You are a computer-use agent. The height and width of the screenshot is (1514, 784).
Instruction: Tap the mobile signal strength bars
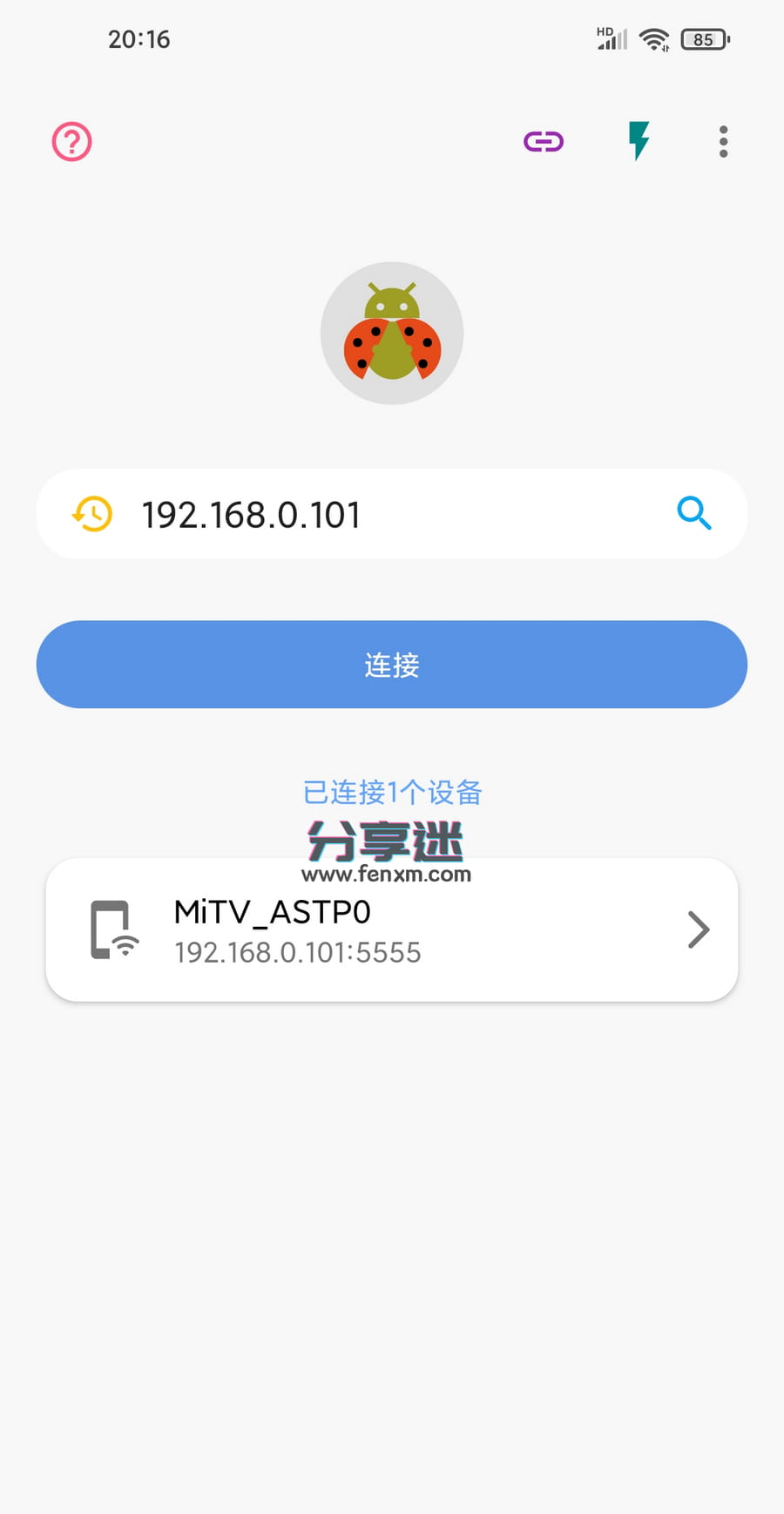point(612,39)
